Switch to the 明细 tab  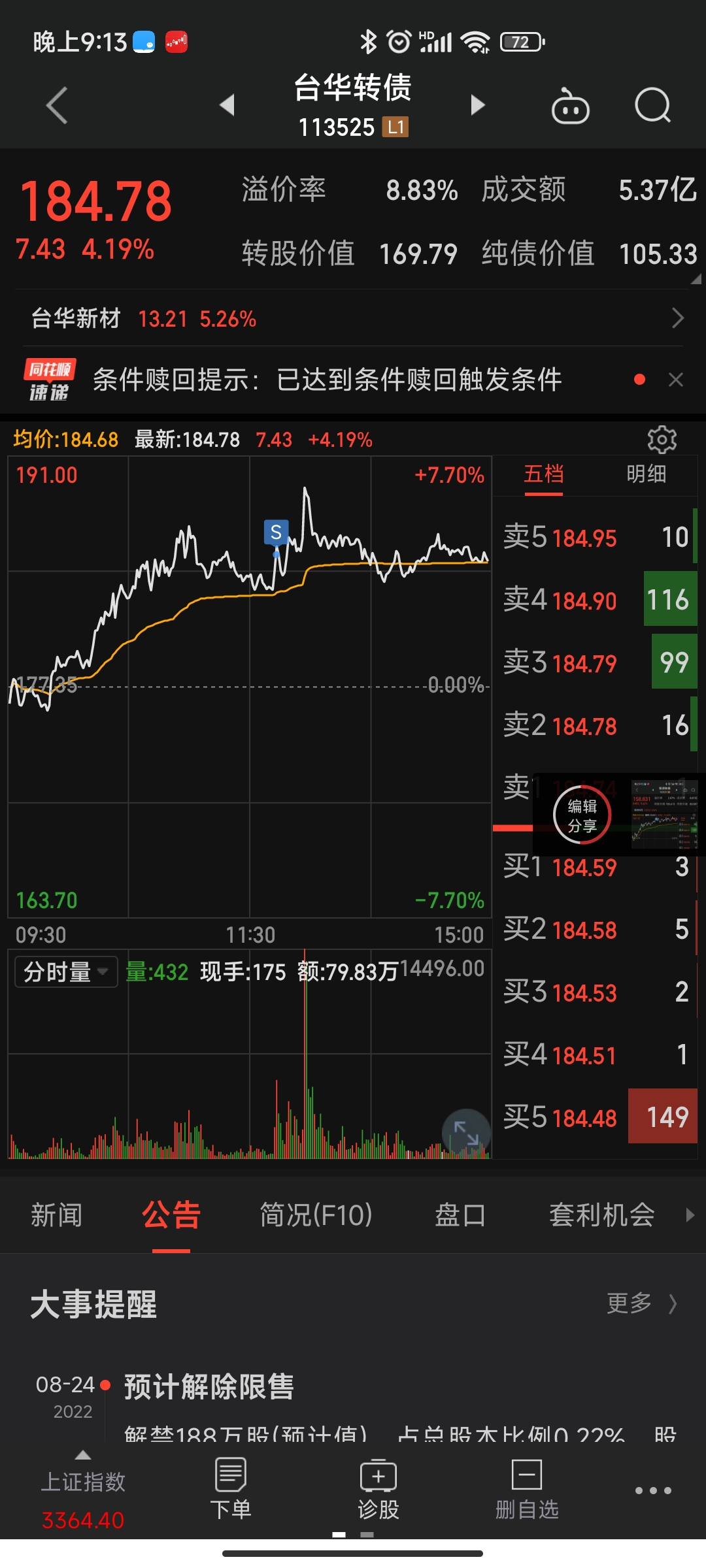(646, 474)
